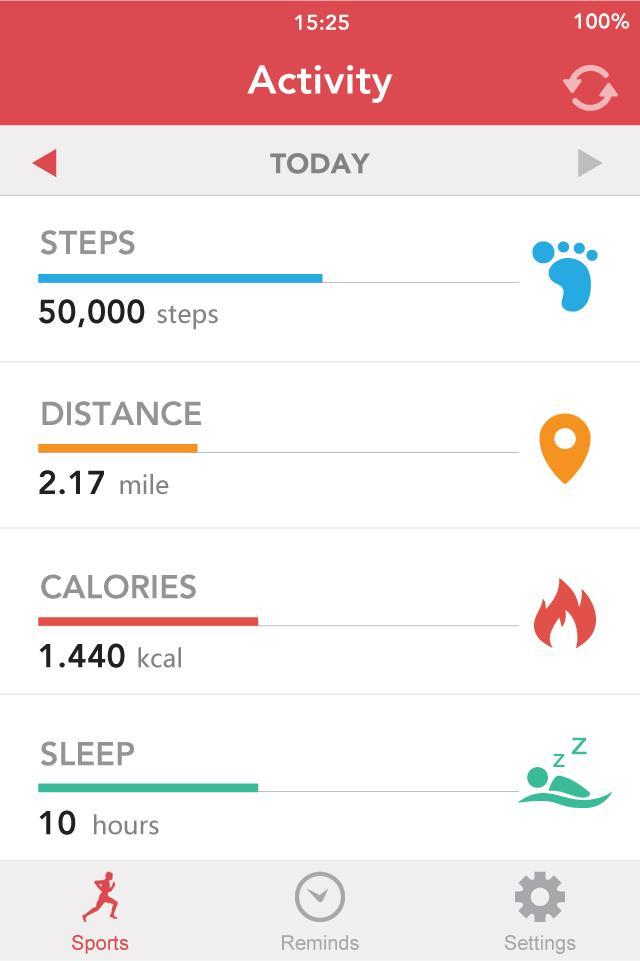
Task: View the Calories details row
Action: click(320, 612)
